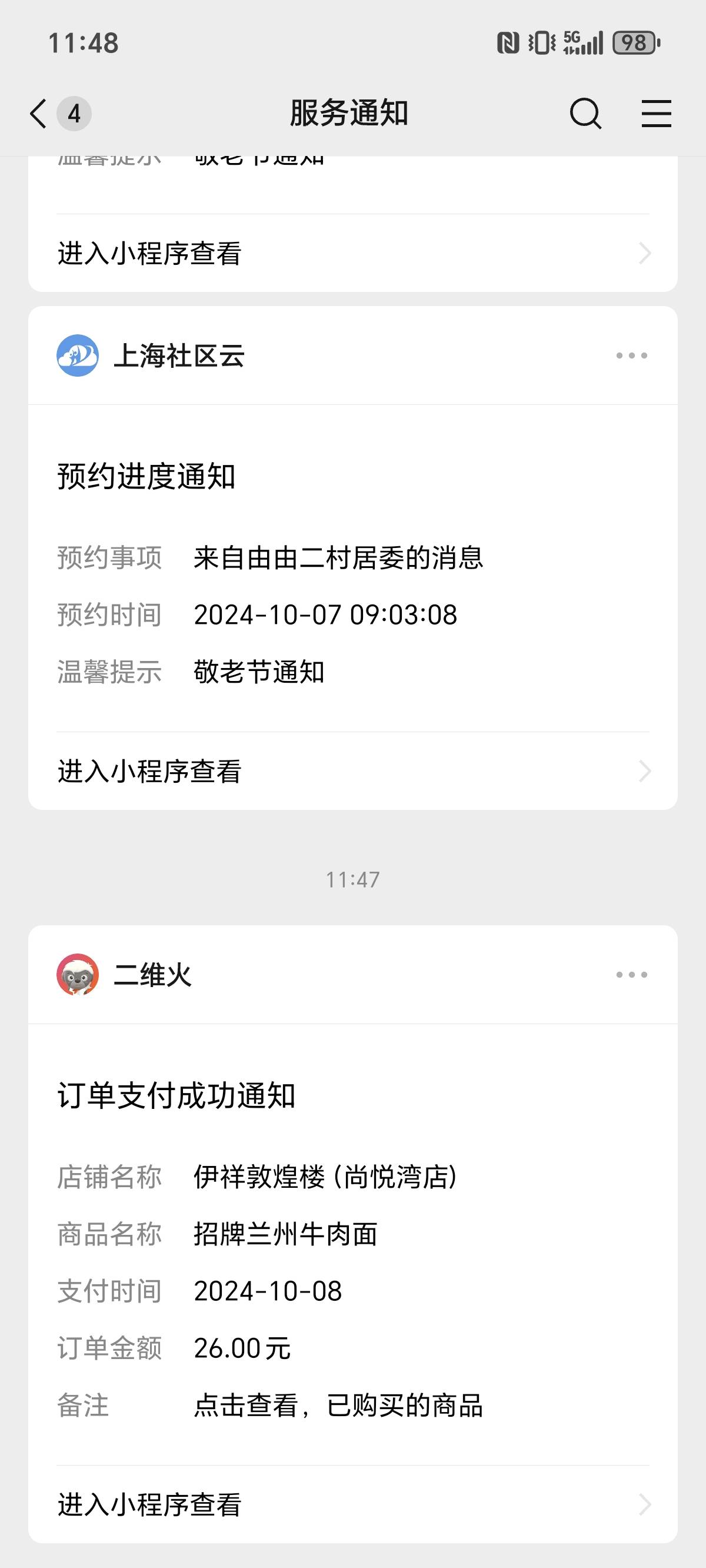Open 上海社区云 mini program header
The height and width of the screenshot is (1568, 706).
click(151, 356)
